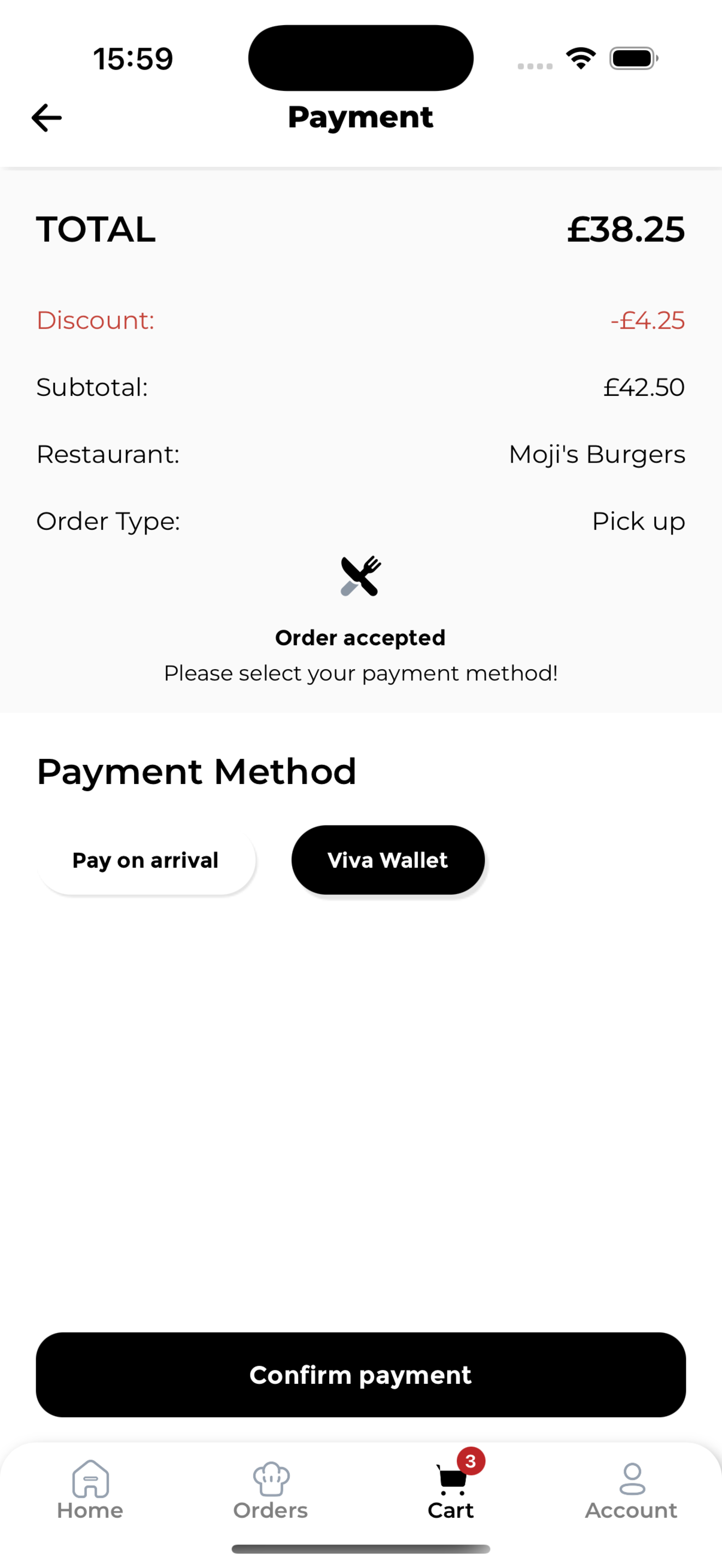Go back using the arrow icon

click(46, 118)
